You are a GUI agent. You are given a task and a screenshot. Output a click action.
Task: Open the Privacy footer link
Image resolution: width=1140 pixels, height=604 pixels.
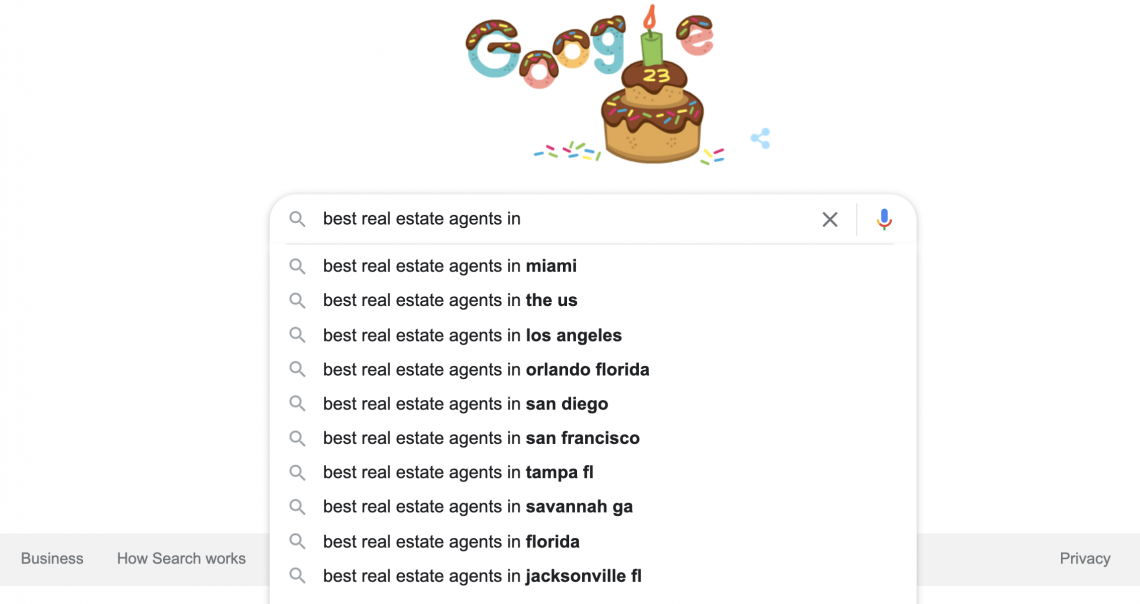point(1085,559)
